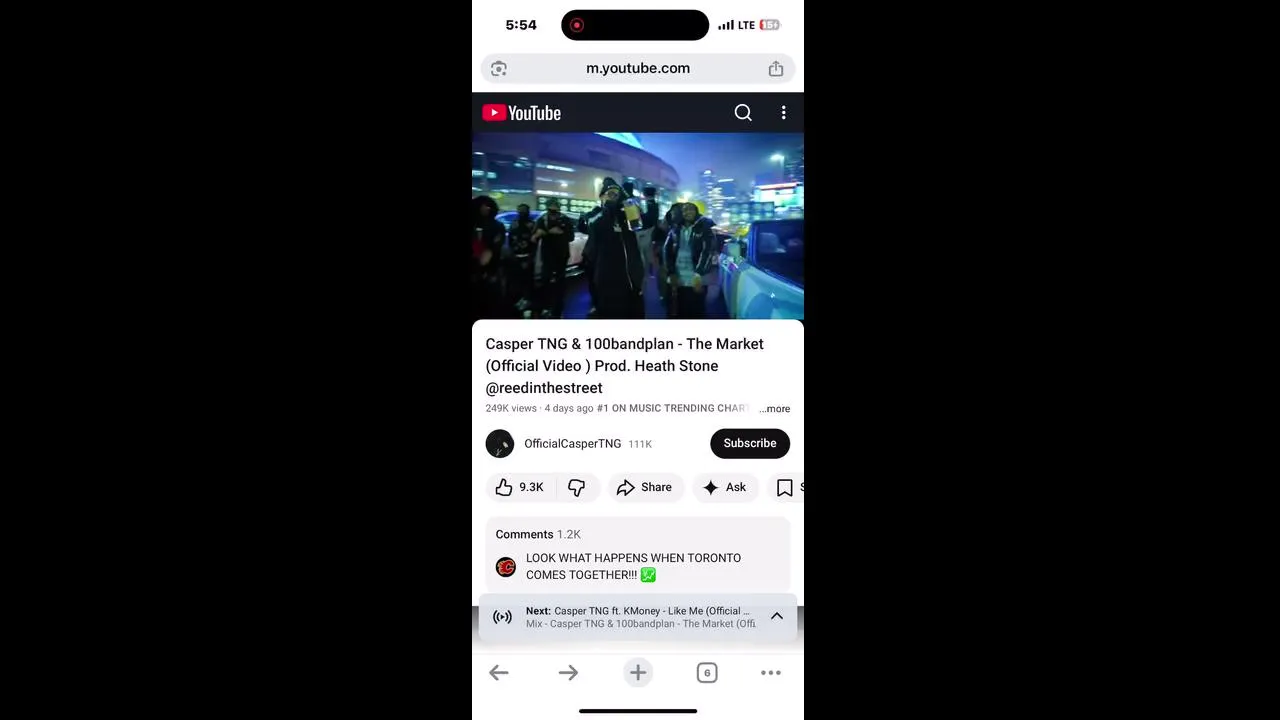1280x720 pixels.
Task: Tap the m.youtube.com address bar
Action: [637, 68]
